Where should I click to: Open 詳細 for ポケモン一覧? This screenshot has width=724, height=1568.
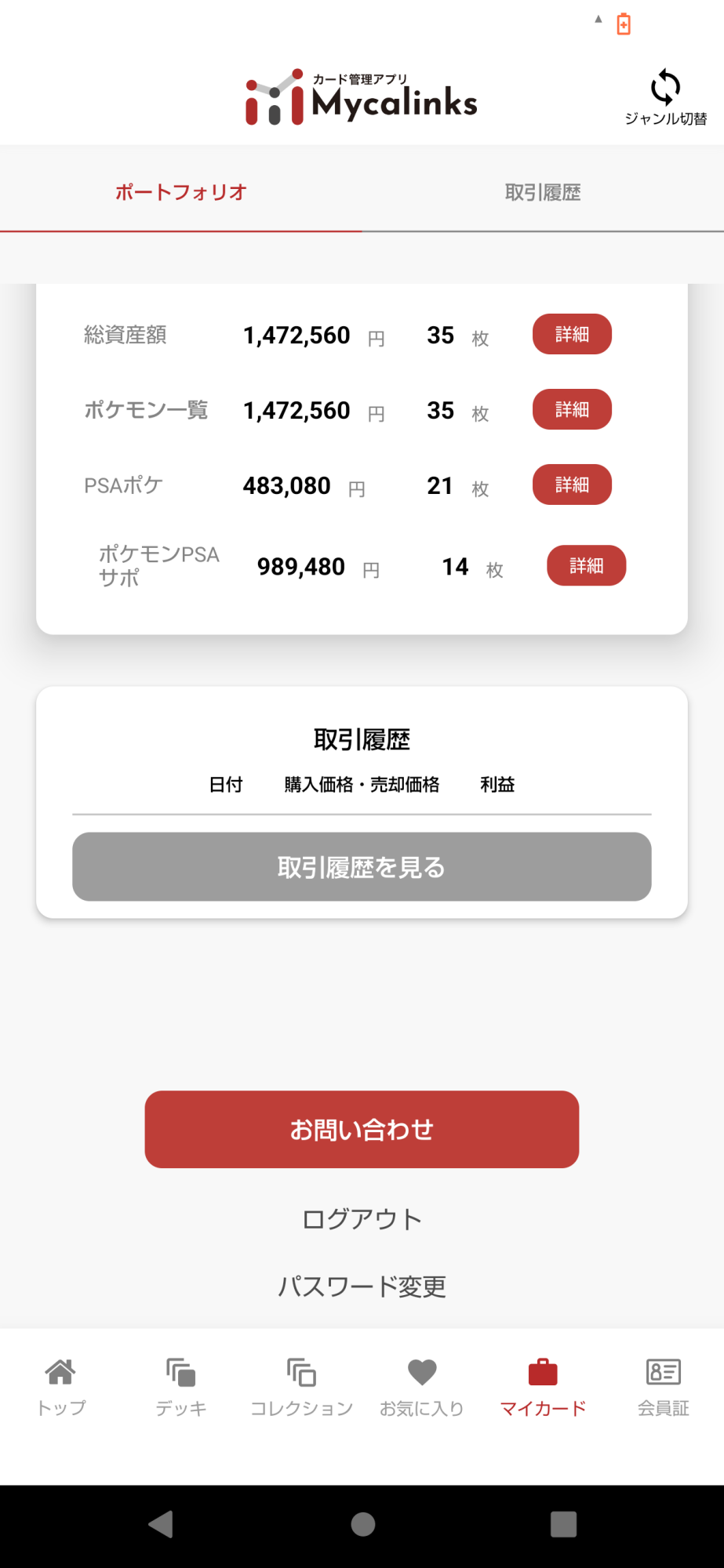click(x=572, y=409)
